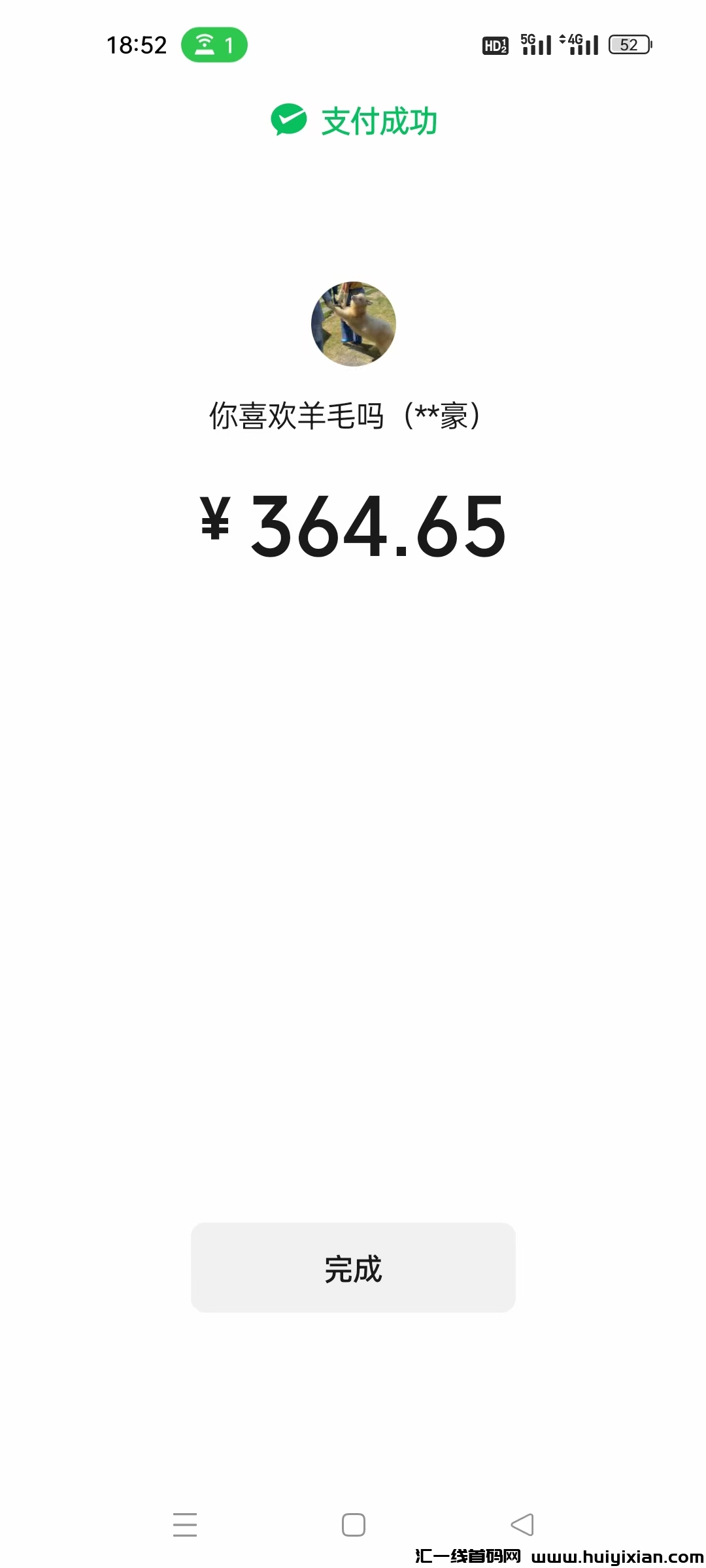
Task: Go to the home screen
Action: click(x=353, y=1525)
